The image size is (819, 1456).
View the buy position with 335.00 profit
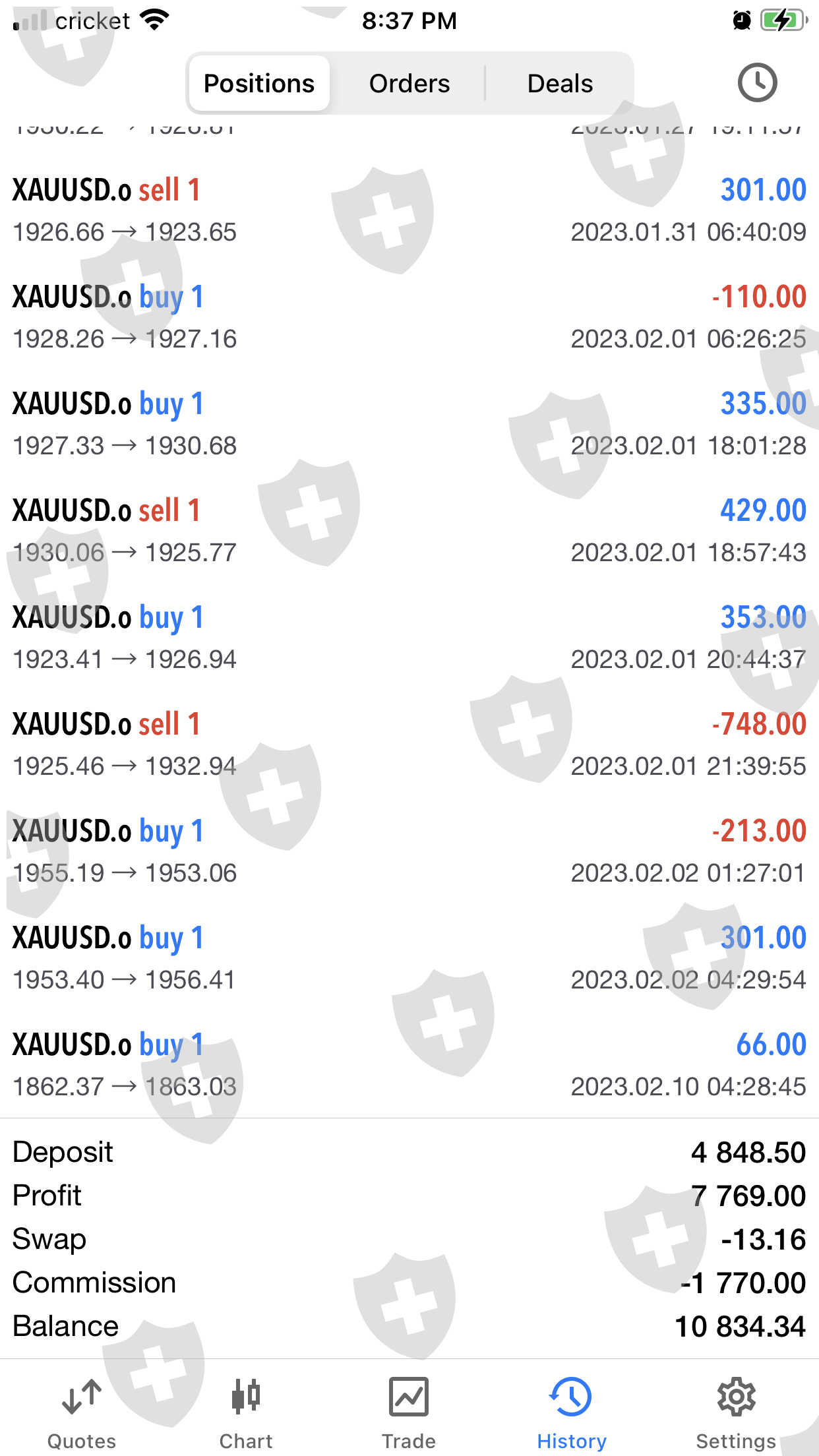(409, 424)
